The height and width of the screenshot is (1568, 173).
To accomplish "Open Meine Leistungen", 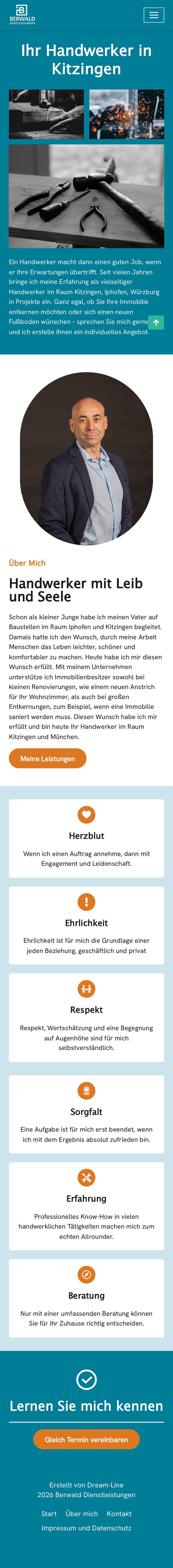I will 47,758.
